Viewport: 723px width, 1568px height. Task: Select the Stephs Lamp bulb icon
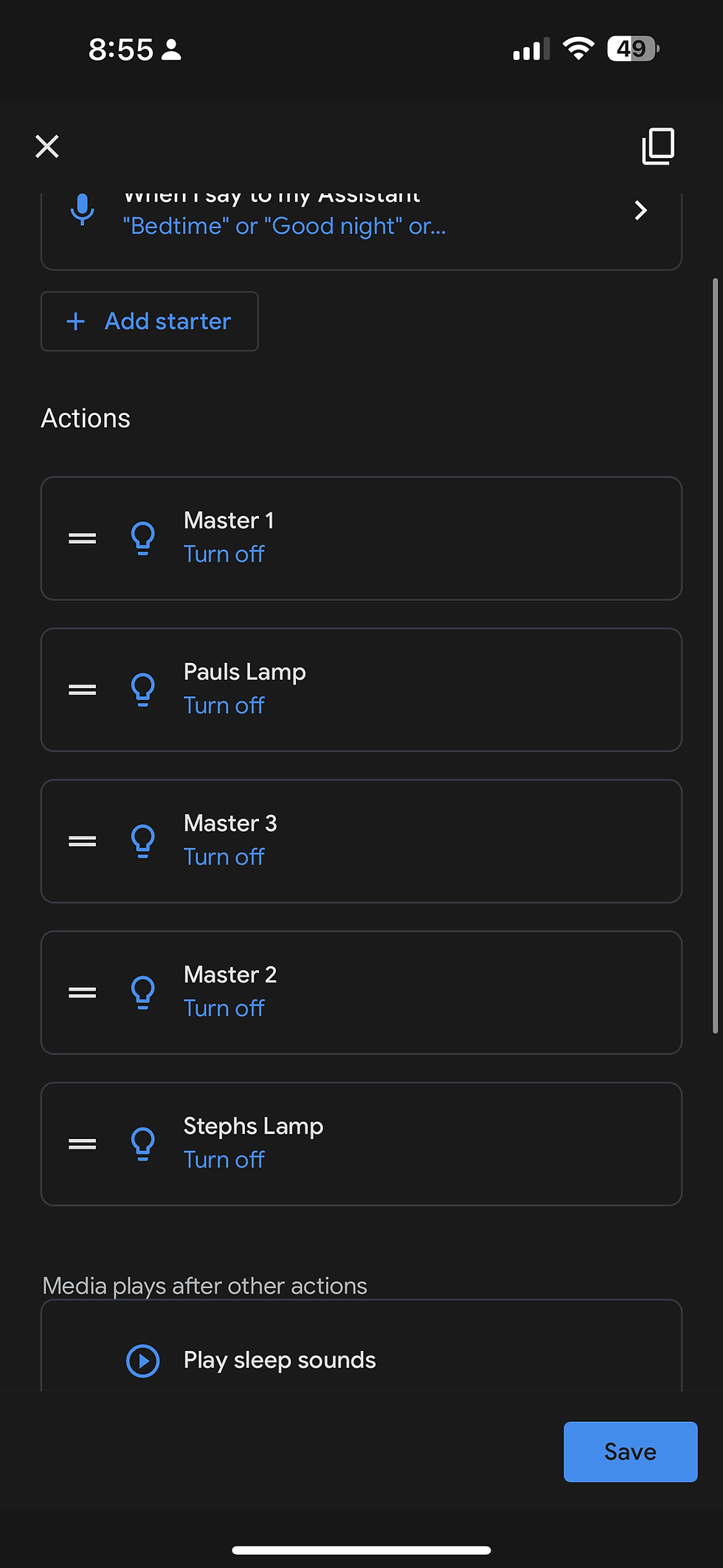143,1144
